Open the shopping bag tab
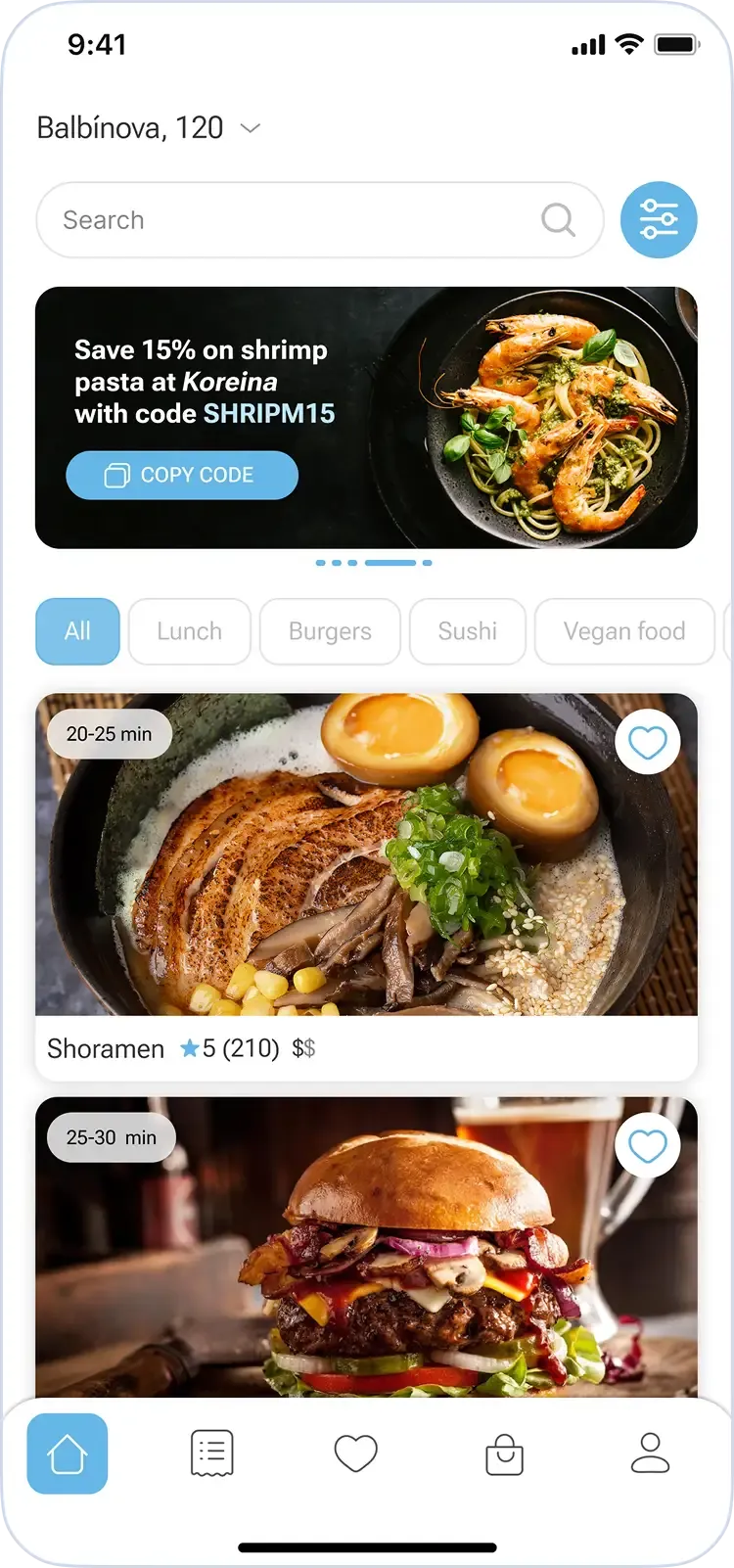The height and width of the screenshot is (1568, 734). 505,1453
